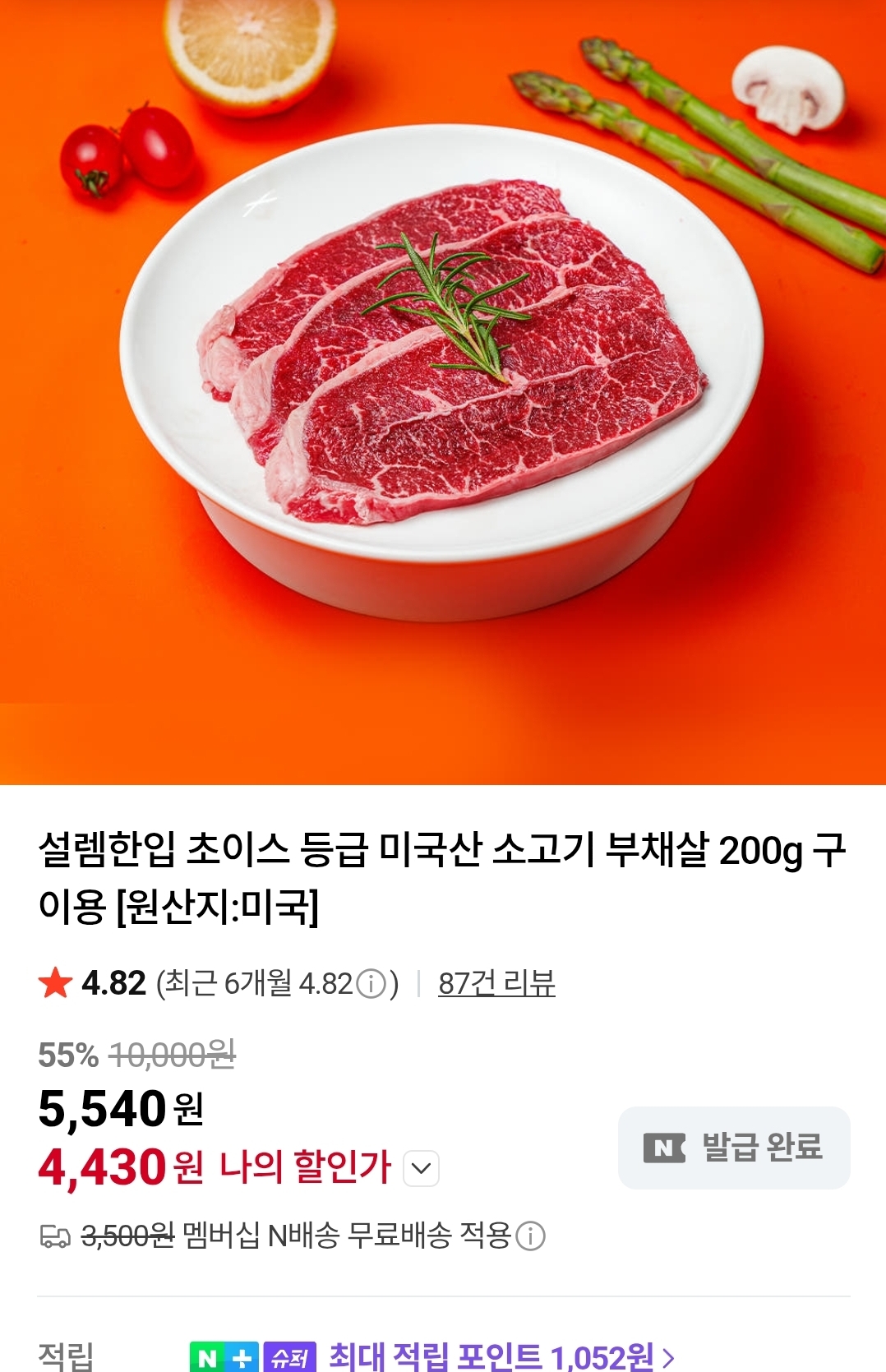Select the purple 슈퍼 badge icon
The height and width of the screenshot is (1372, 886).
(x=289, y=1356)
